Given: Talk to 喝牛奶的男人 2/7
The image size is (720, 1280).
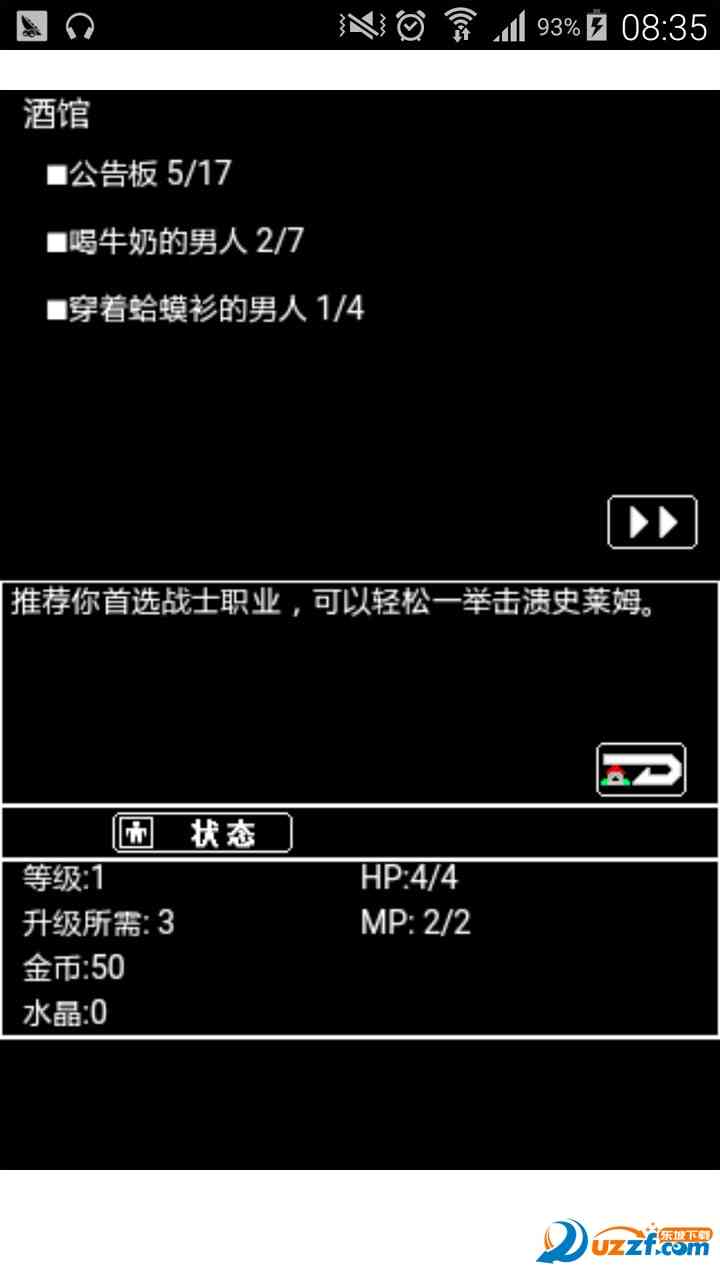Looking at the screenshot, I should (x=174, y=241).
